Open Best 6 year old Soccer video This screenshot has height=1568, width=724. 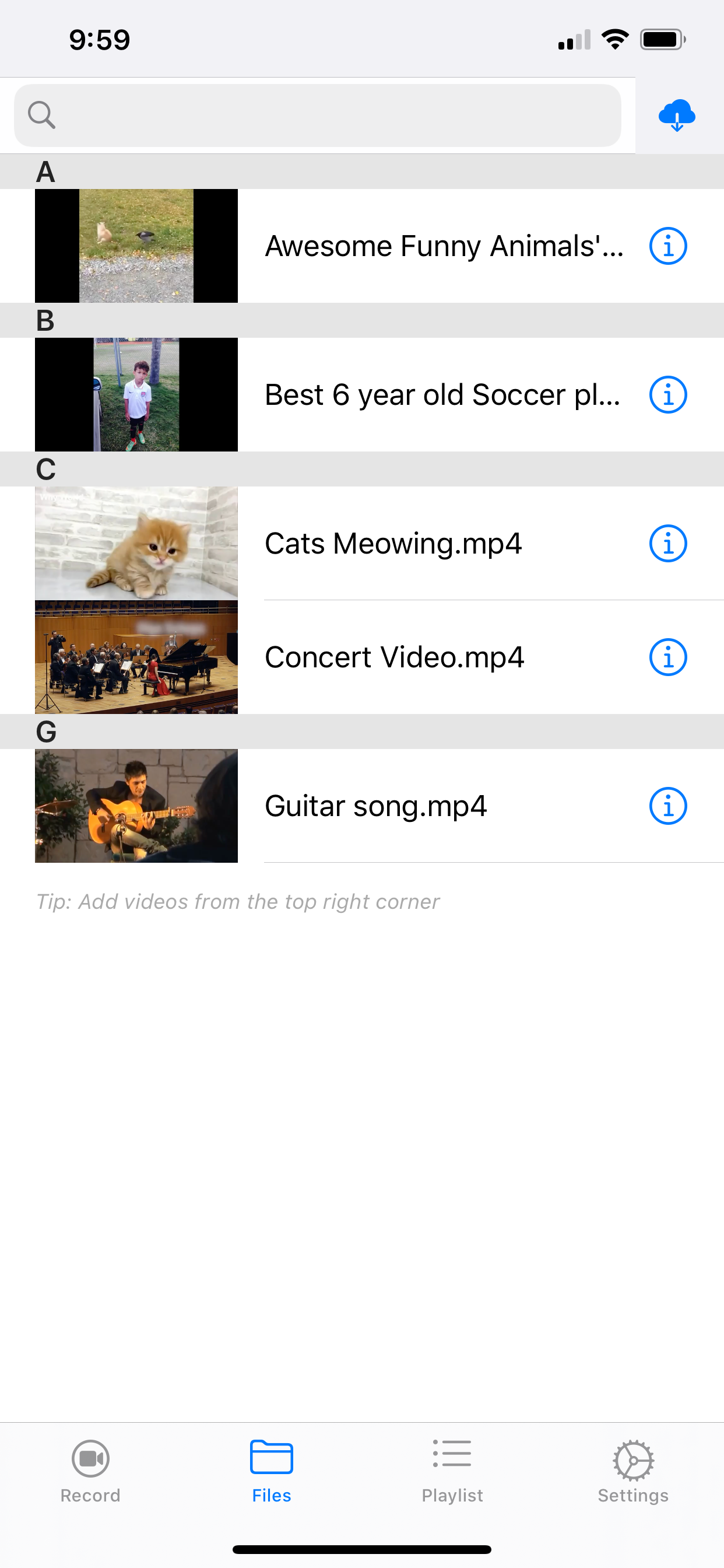click(x=442, y=394)
